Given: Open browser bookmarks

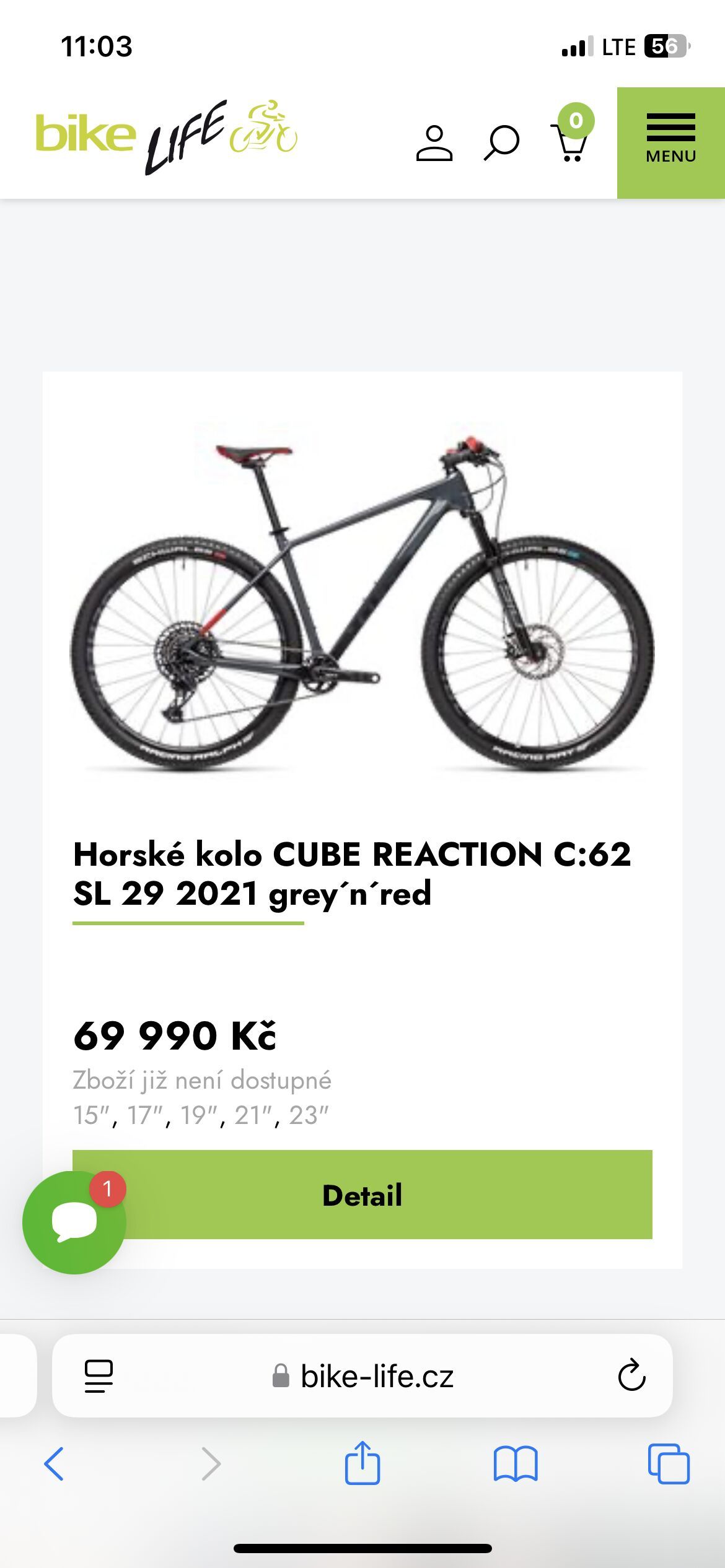Looking at the screenshot, I should 516,1464.
